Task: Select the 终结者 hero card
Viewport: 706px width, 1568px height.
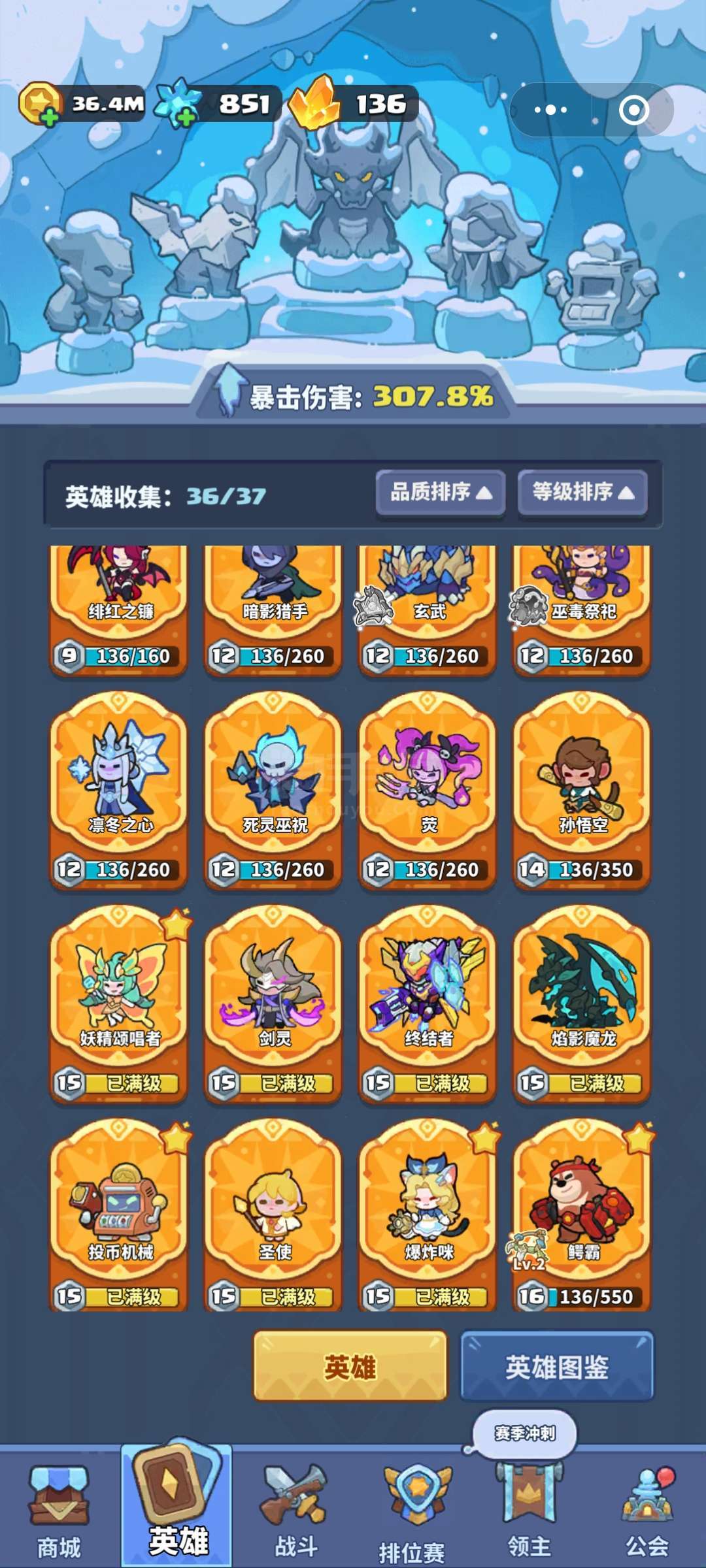Action: click(428, 1004)
